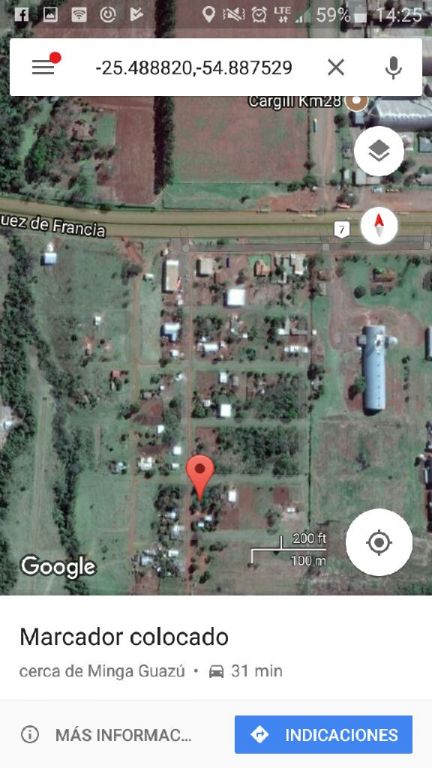432x768 pixels.
Task: Tap the red dropped pin marker
Action: (200, 476)
